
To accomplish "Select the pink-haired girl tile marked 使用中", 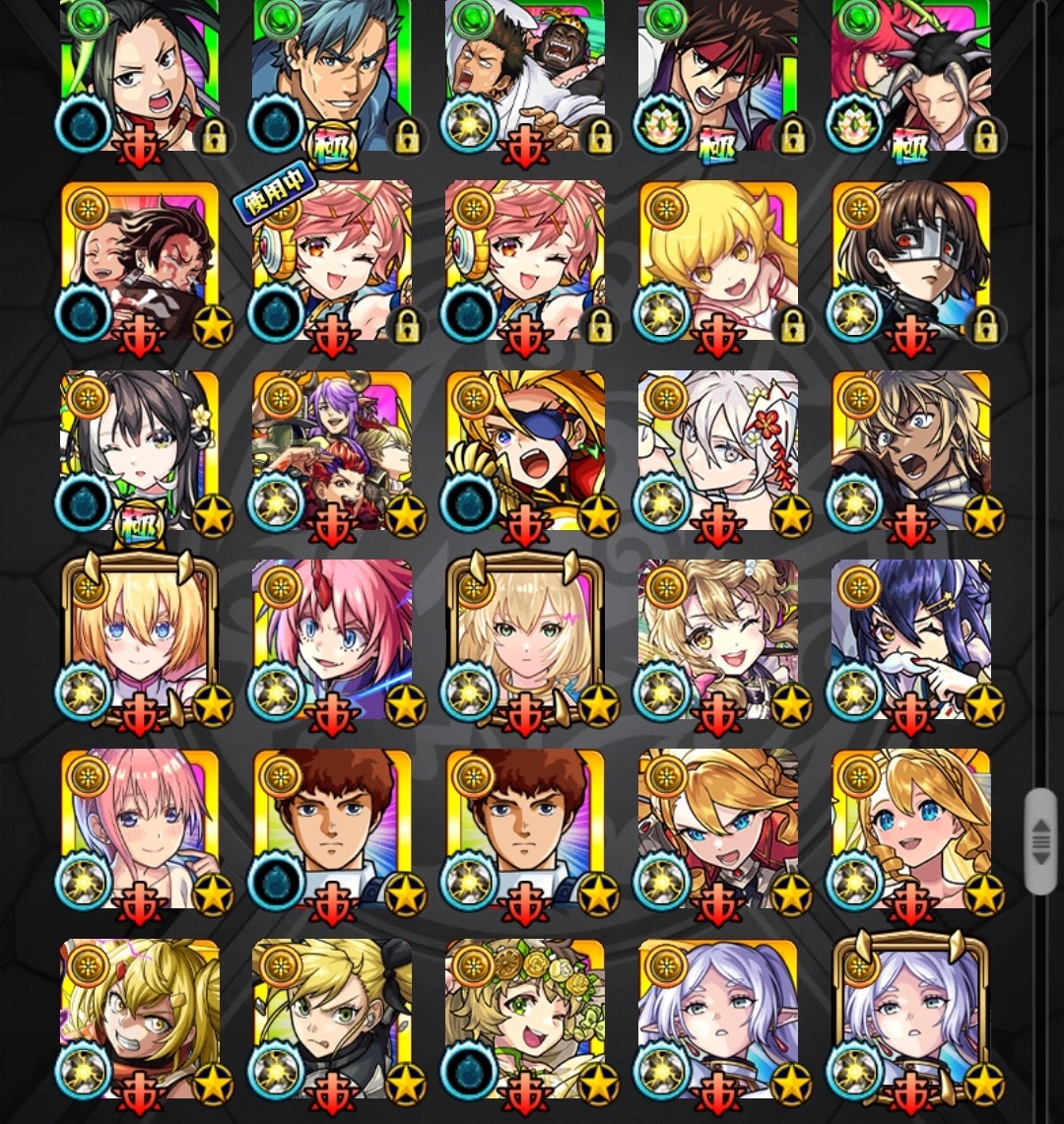I will pos(332,261).
